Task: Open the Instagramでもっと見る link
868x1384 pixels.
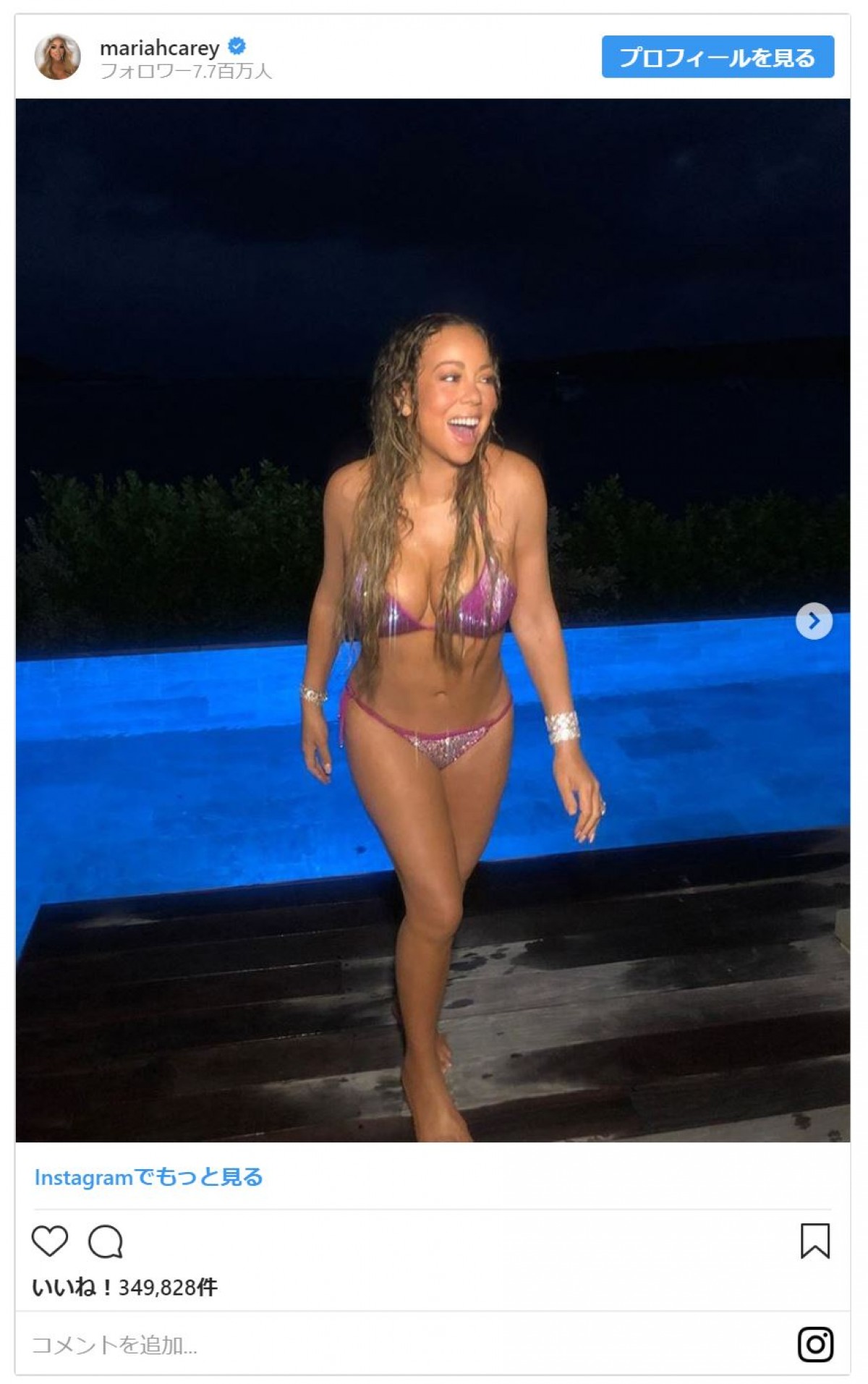Action: point(148,1177)
